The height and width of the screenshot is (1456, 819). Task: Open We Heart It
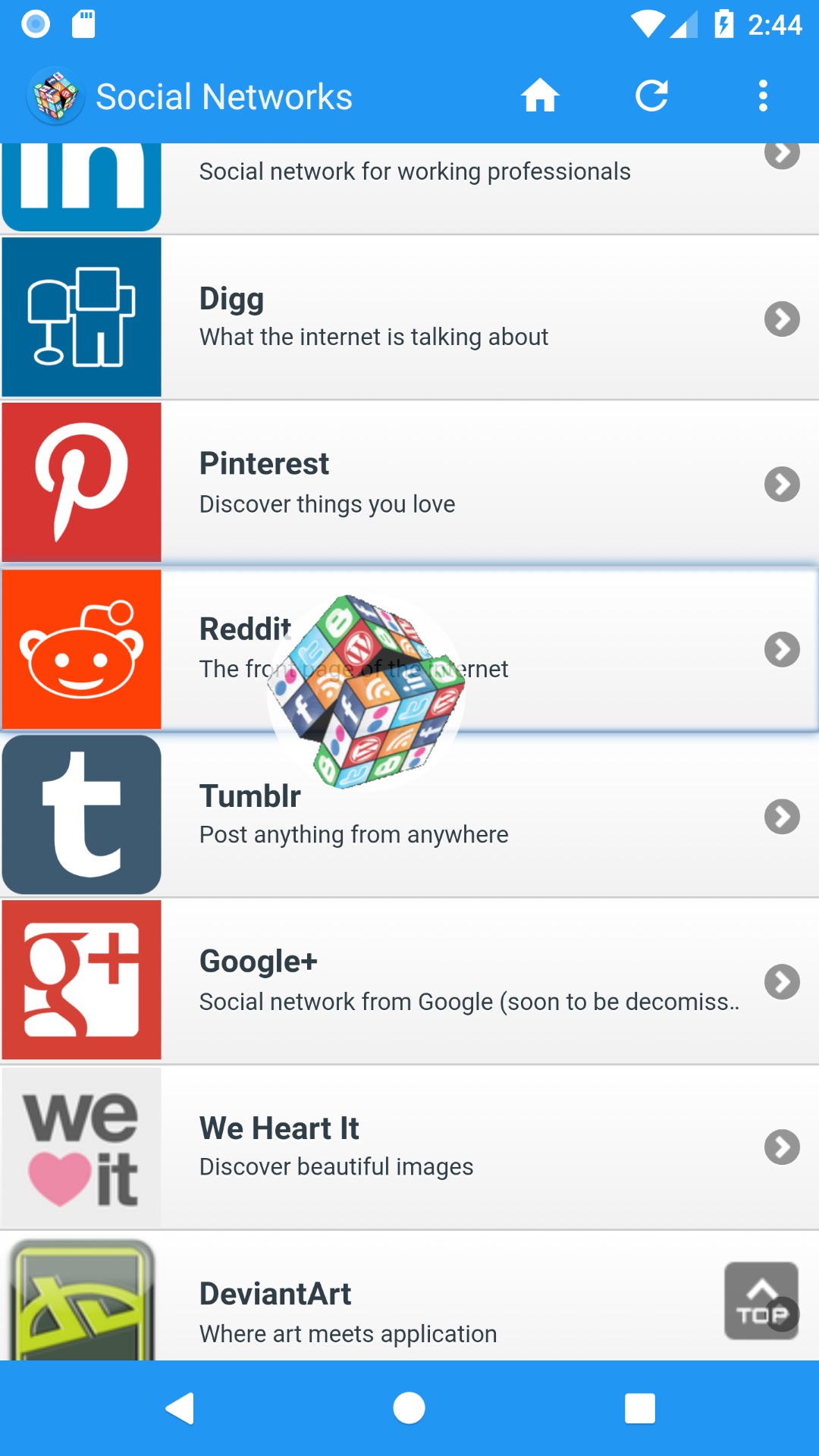[x=409, y=1146]
